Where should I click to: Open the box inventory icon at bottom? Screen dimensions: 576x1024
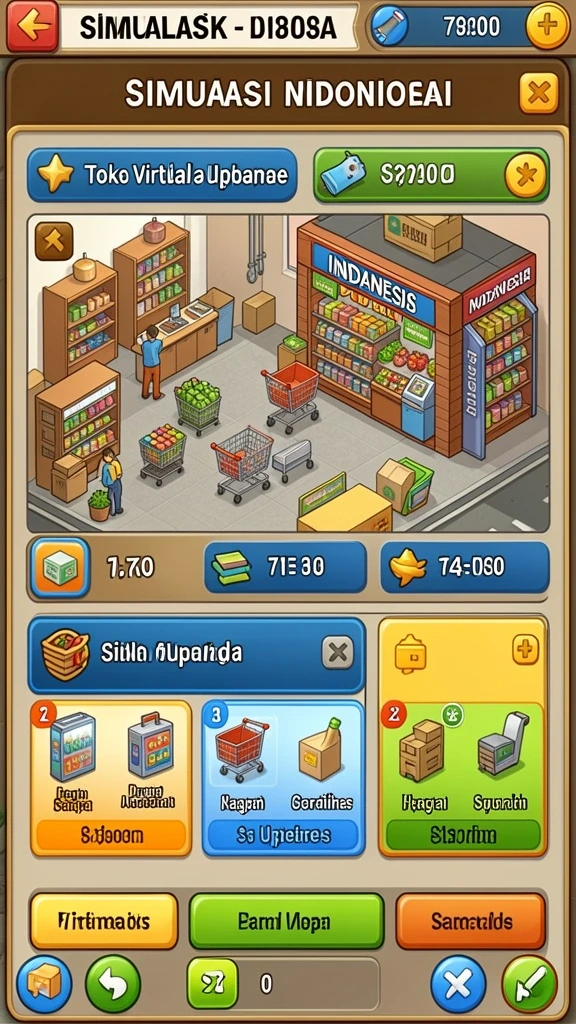(x=44, y=984)
